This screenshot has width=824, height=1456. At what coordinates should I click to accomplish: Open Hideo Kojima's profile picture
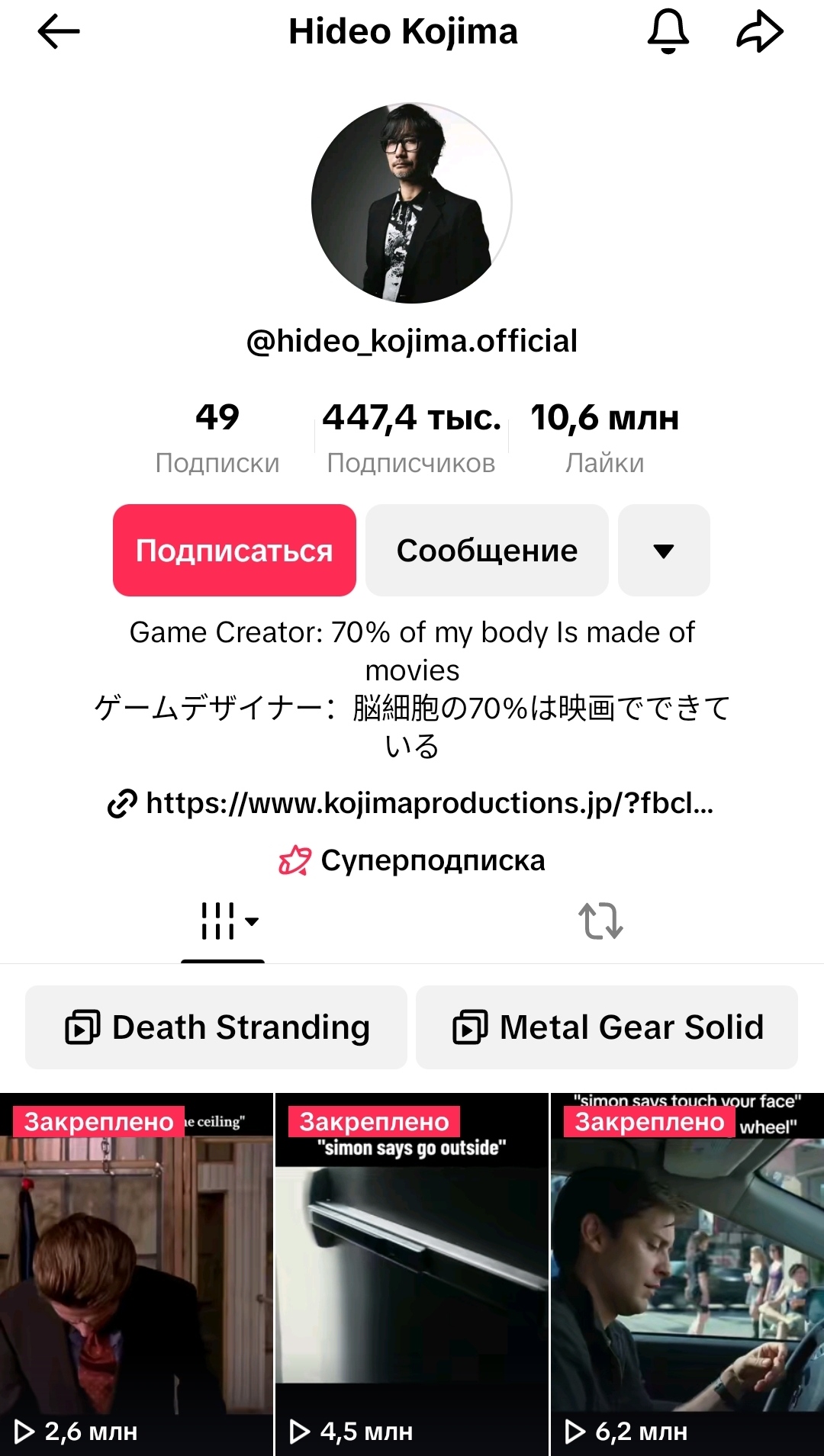[x=411, y=203]
